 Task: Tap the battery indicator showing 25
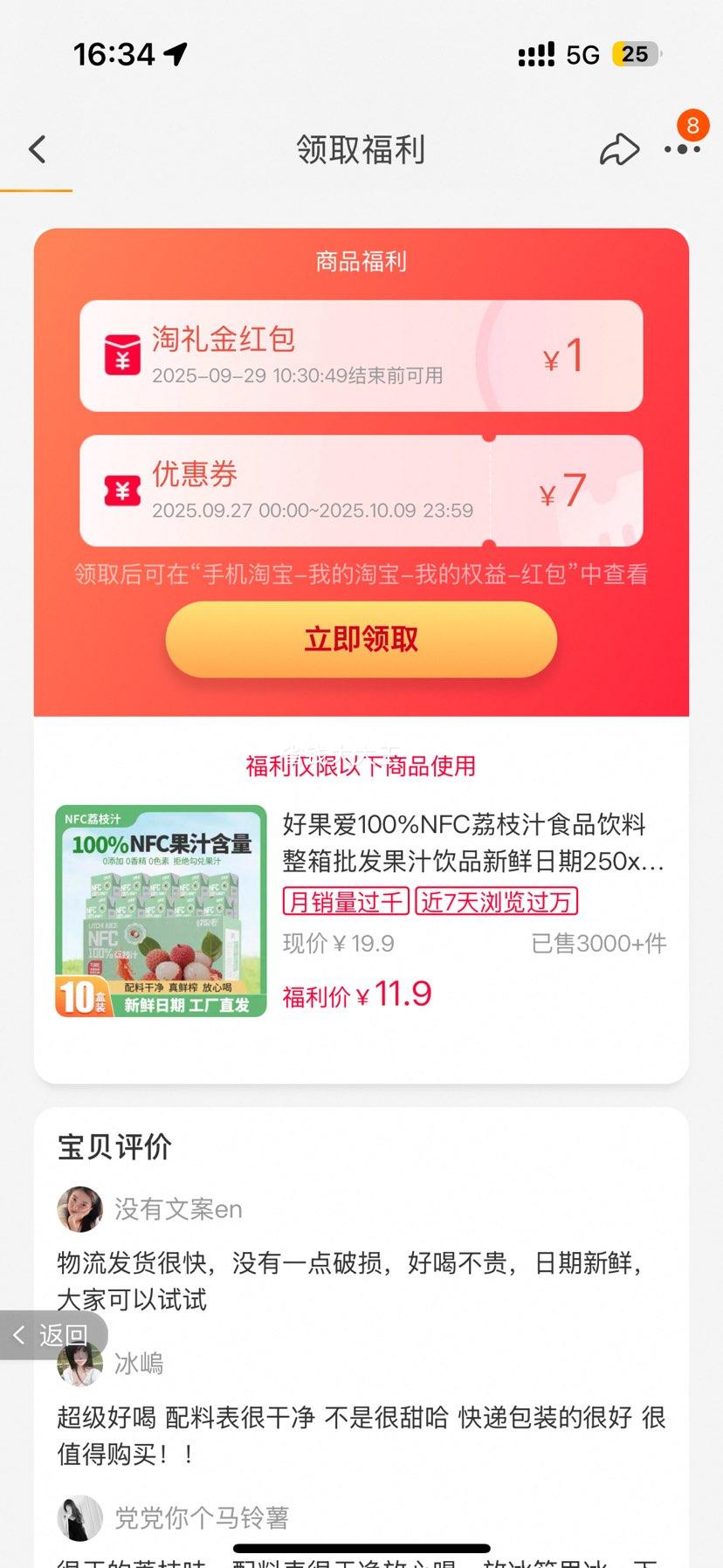tap(635, 54)
